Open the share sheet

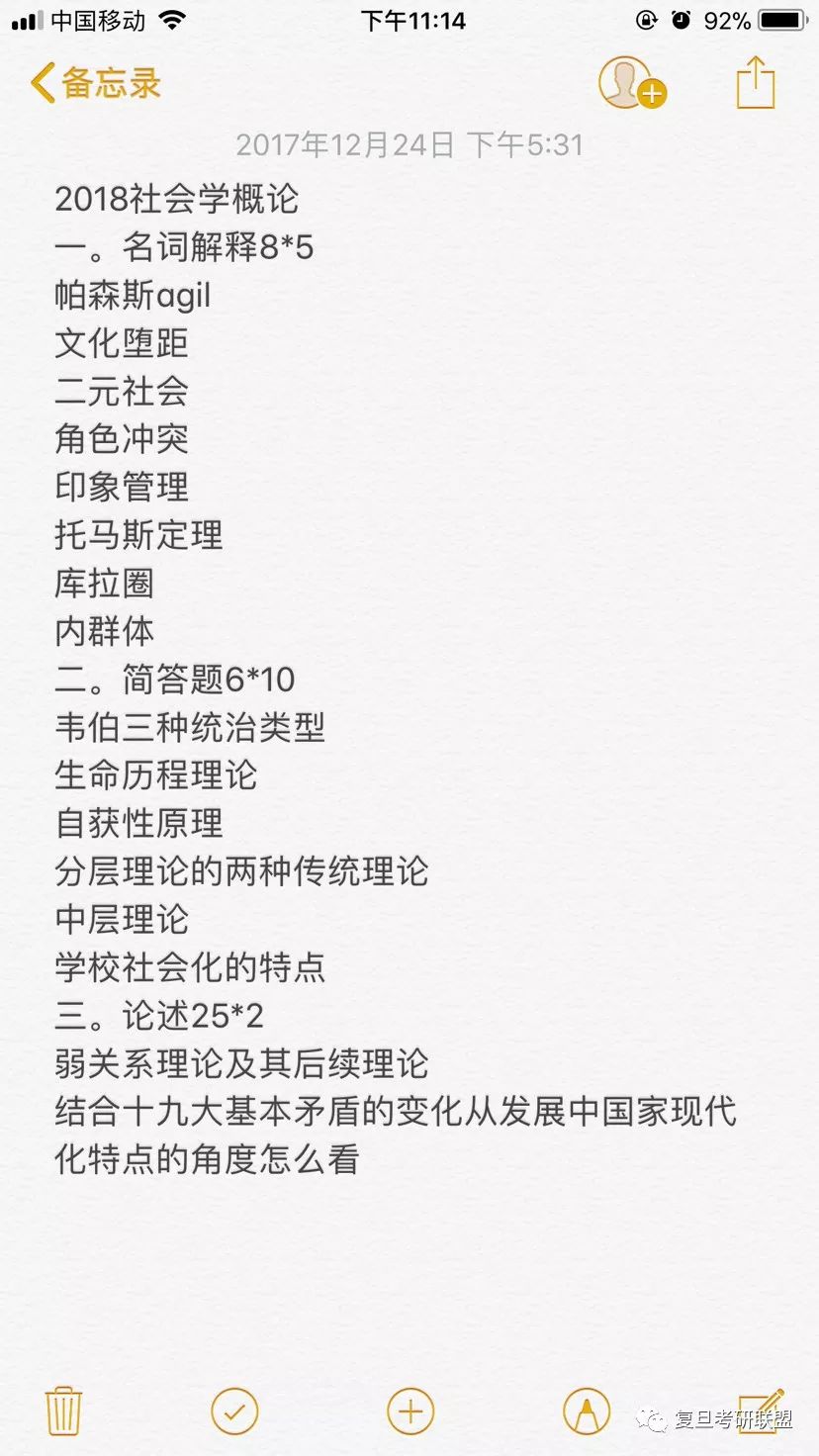[756, 83]
